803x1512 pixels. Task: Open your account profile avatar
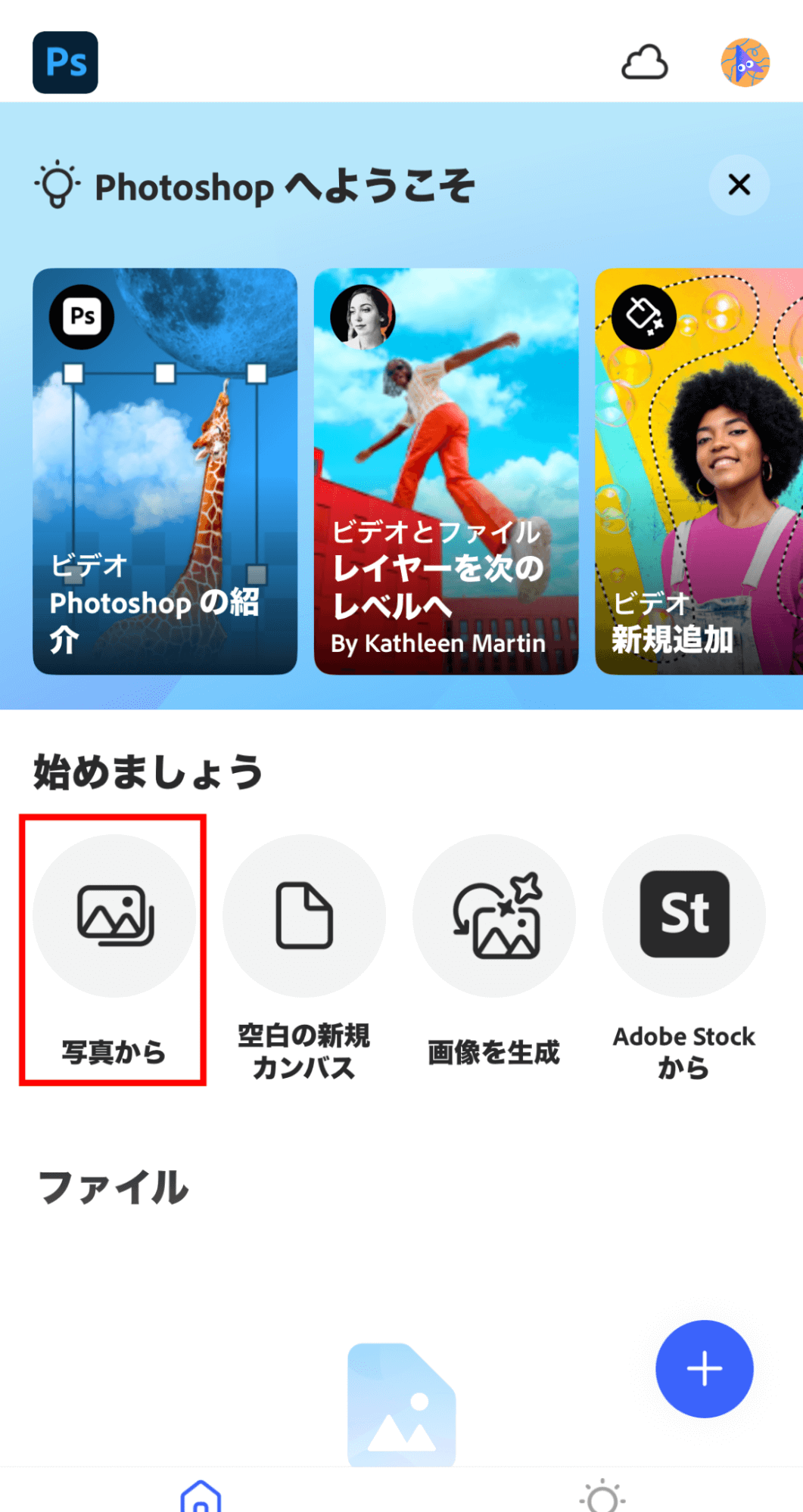coord(746,64)
